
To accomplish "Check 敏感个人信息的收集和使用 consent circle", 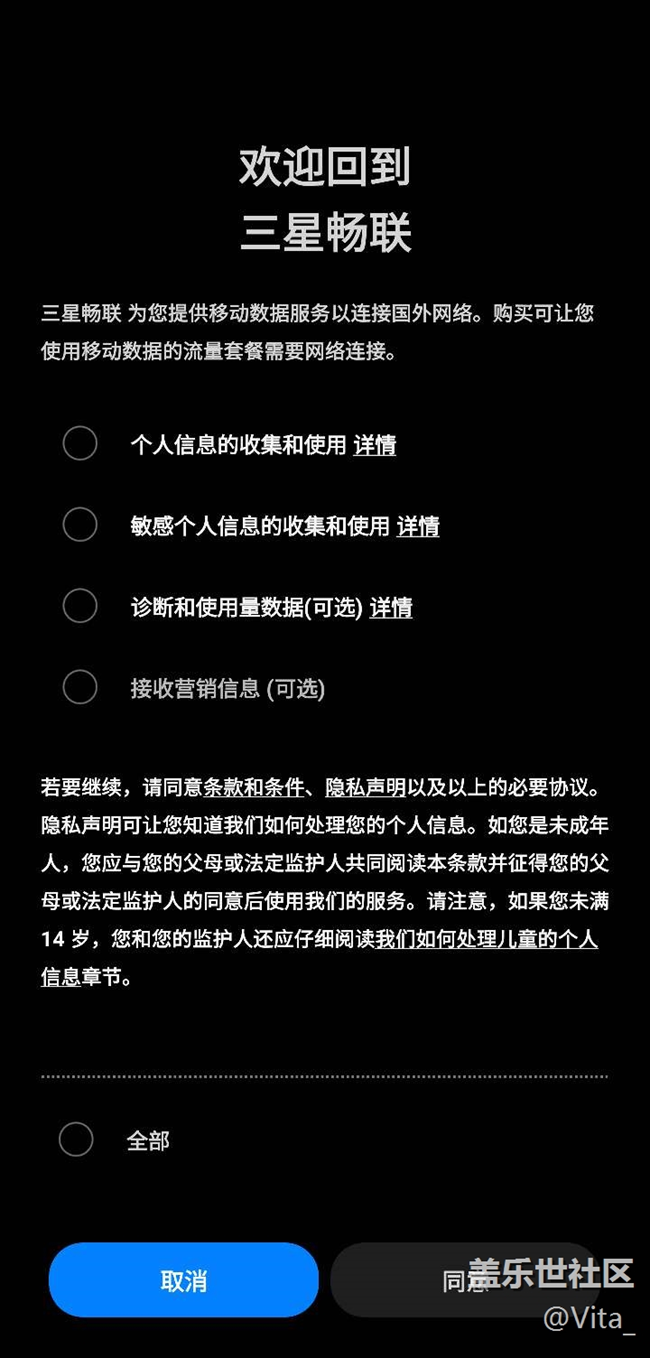I will (80, 524).
